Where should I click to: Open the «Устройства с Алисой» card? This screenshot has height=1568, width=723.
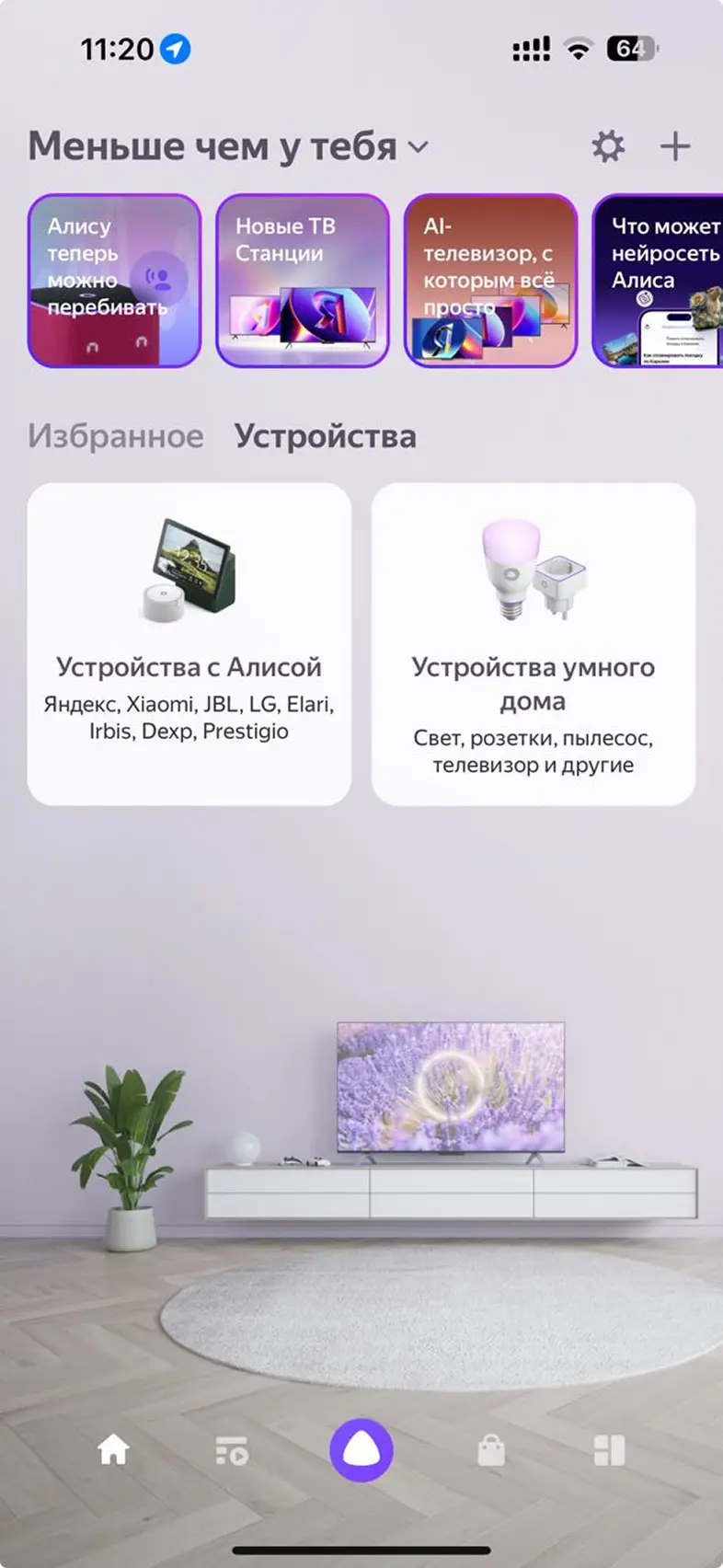click(189, 644)
